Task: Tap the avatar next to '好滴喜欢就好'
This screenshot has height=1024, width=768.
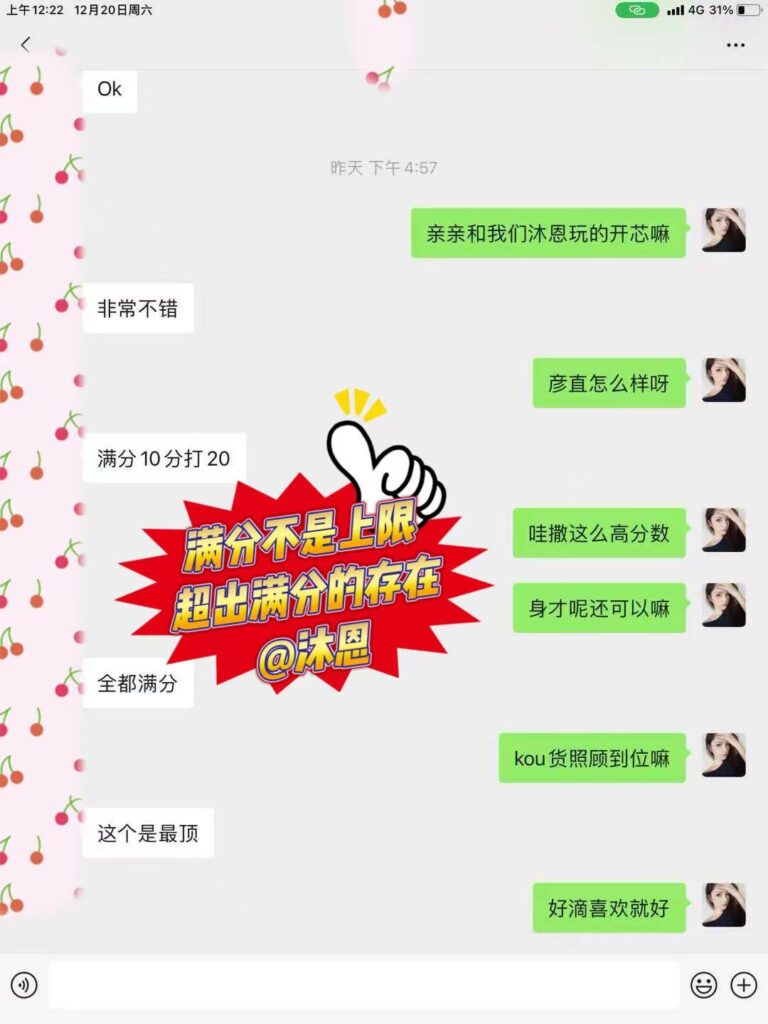Action: click(724, 905)
